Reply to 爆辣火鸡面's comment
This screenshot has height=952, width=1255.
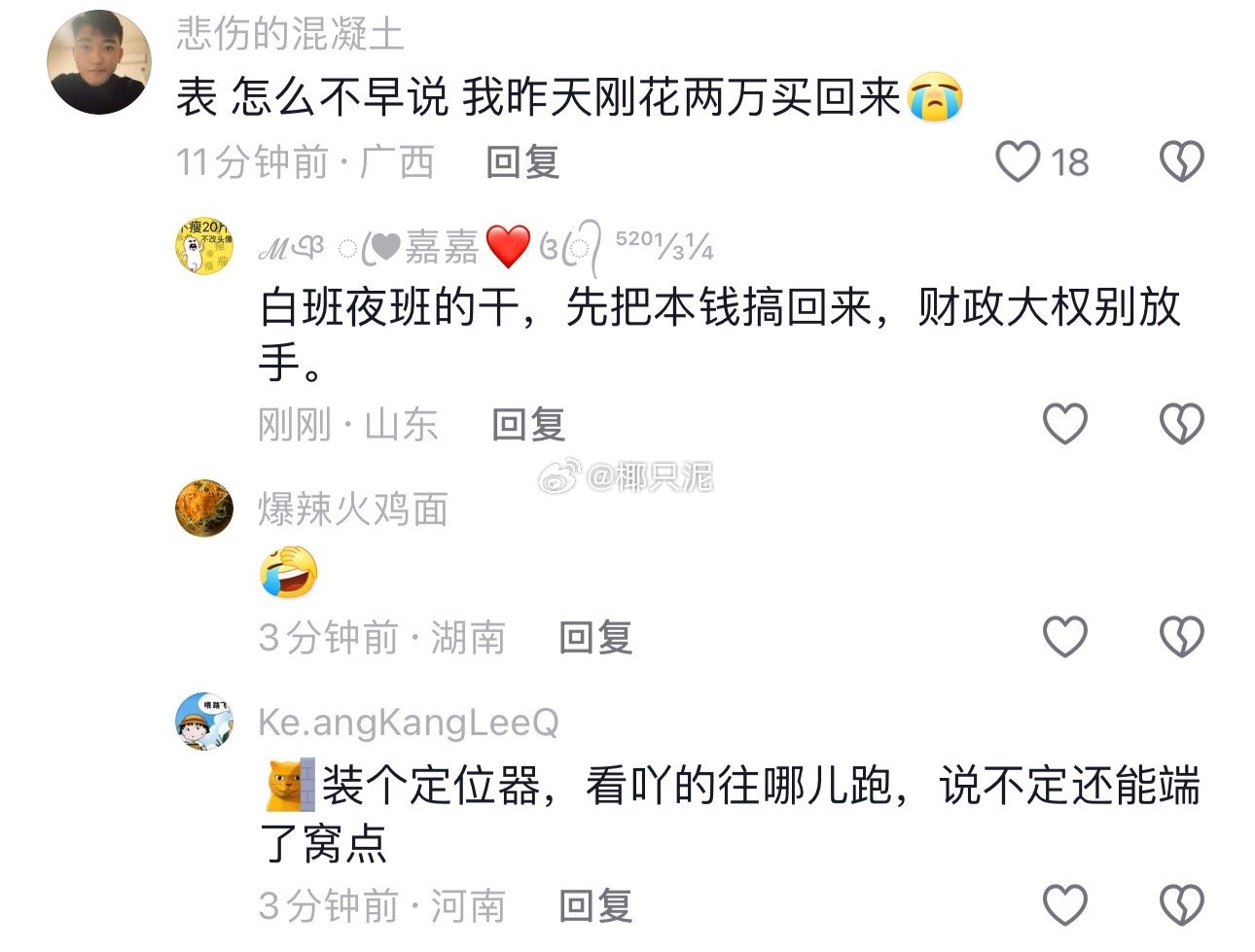pyautogui.click(x=595, y=637)
